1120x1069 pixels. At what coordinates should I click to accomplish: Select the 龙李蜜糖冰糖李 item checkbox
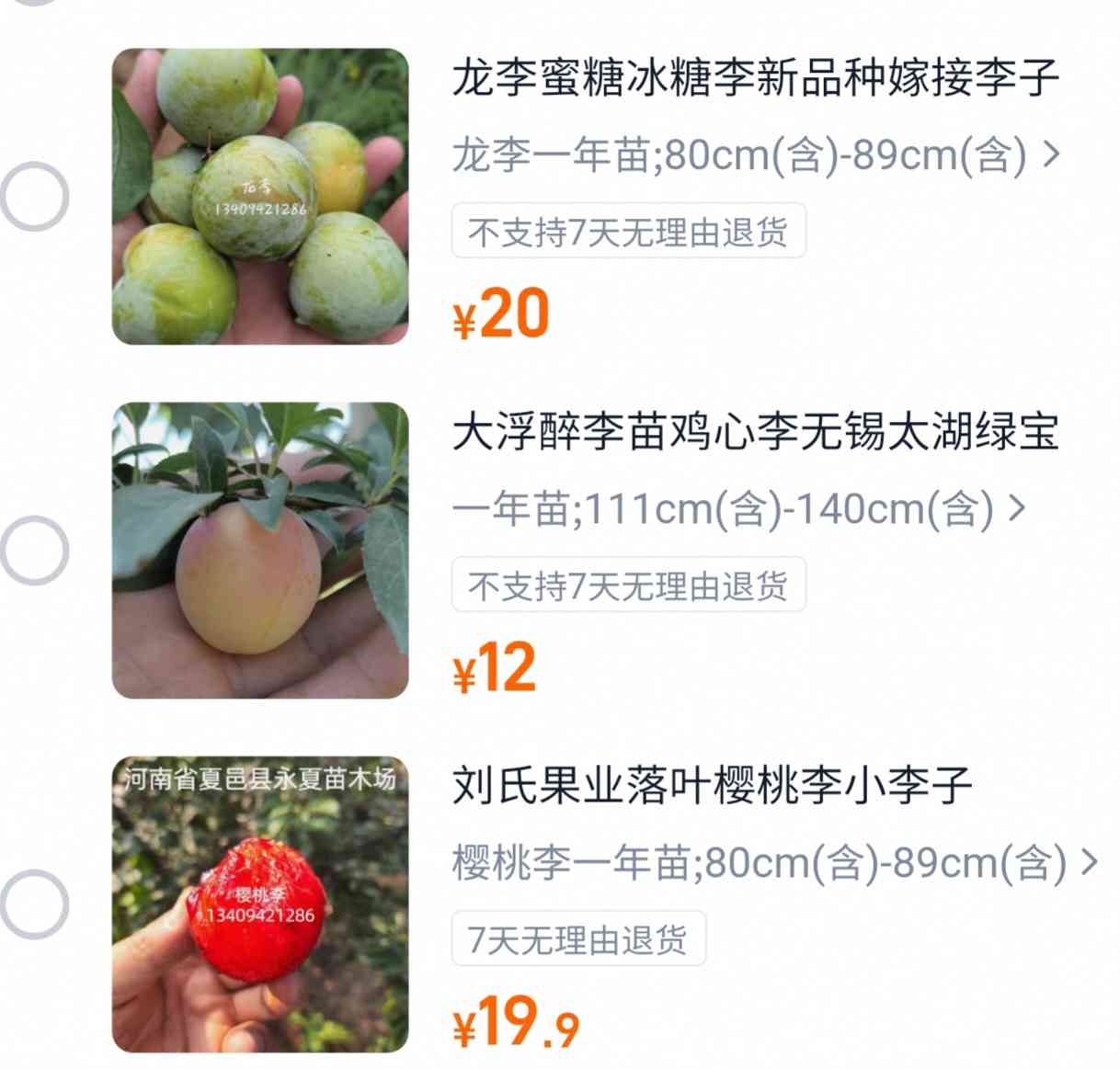pos(35,196)
